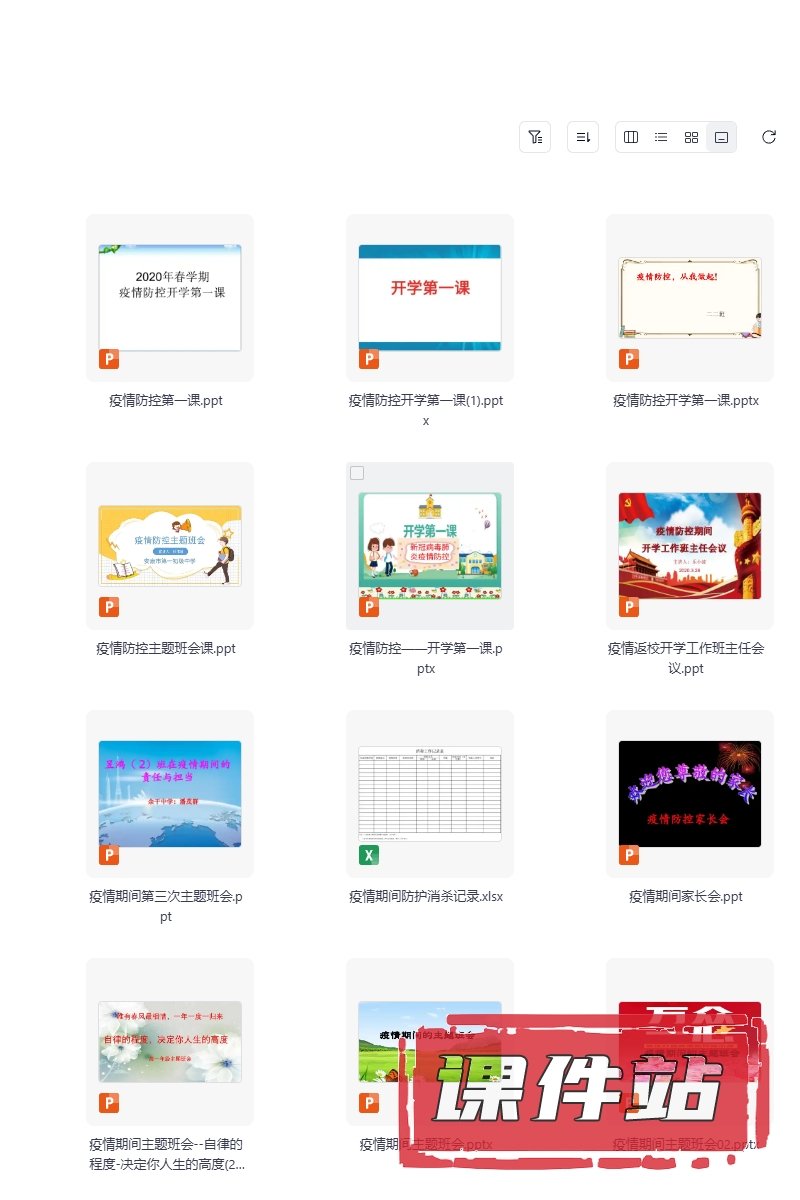Image resolution: width=800 pixels, height=1200 pixels.
Task: Open 疫情期间家长会.ppt file
Action: [x=690, y=794]
